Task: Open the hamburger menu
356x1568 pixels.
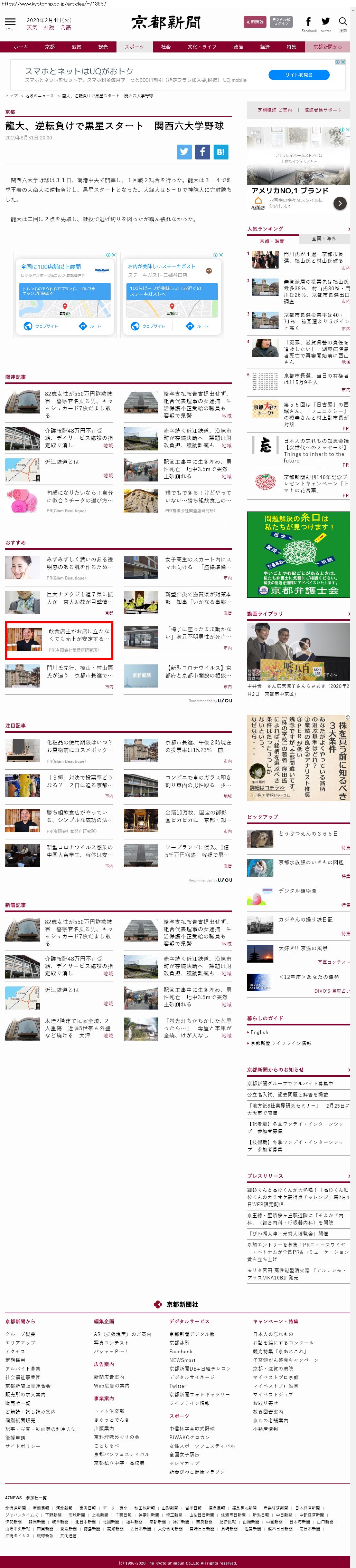Action: coord(10,22)
